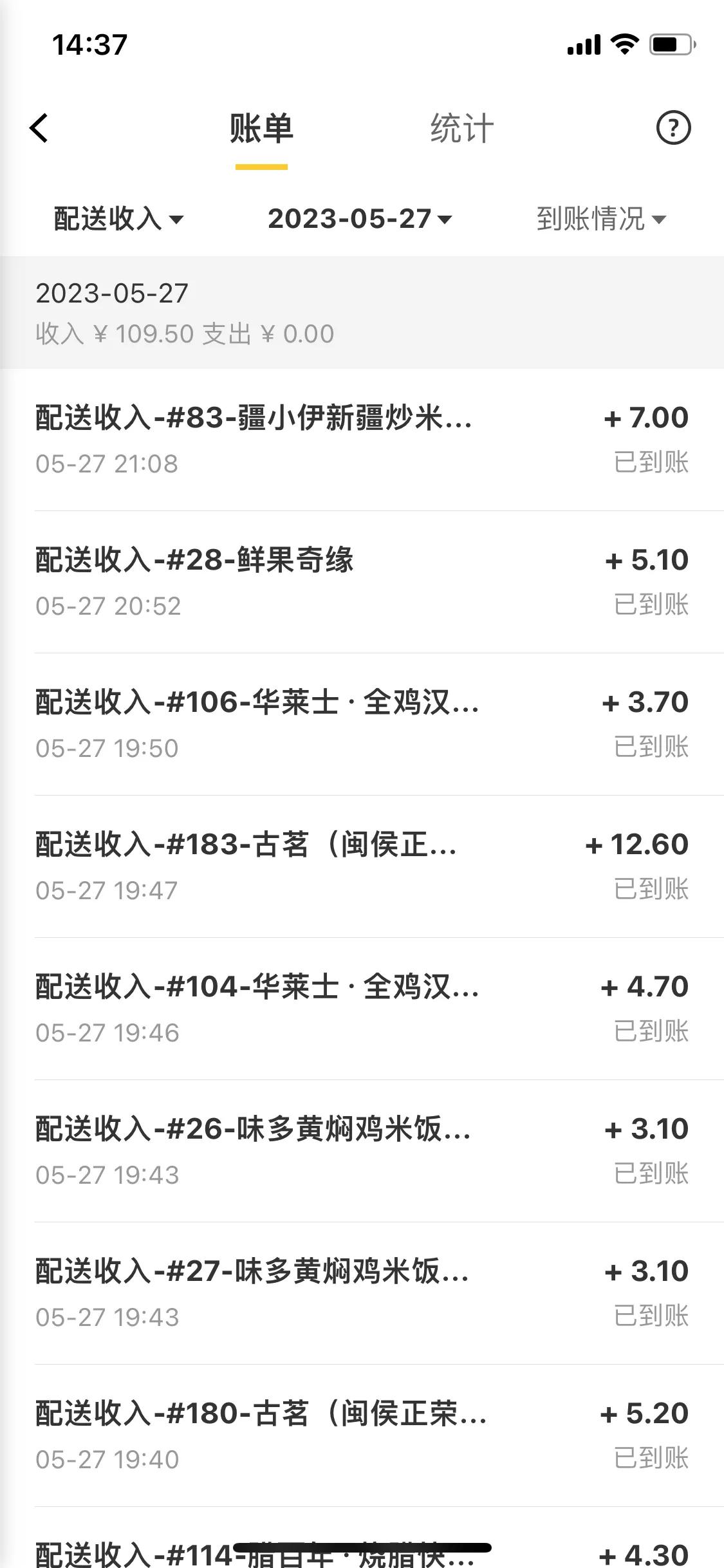Click the battery indicator icon

point(671,44)
